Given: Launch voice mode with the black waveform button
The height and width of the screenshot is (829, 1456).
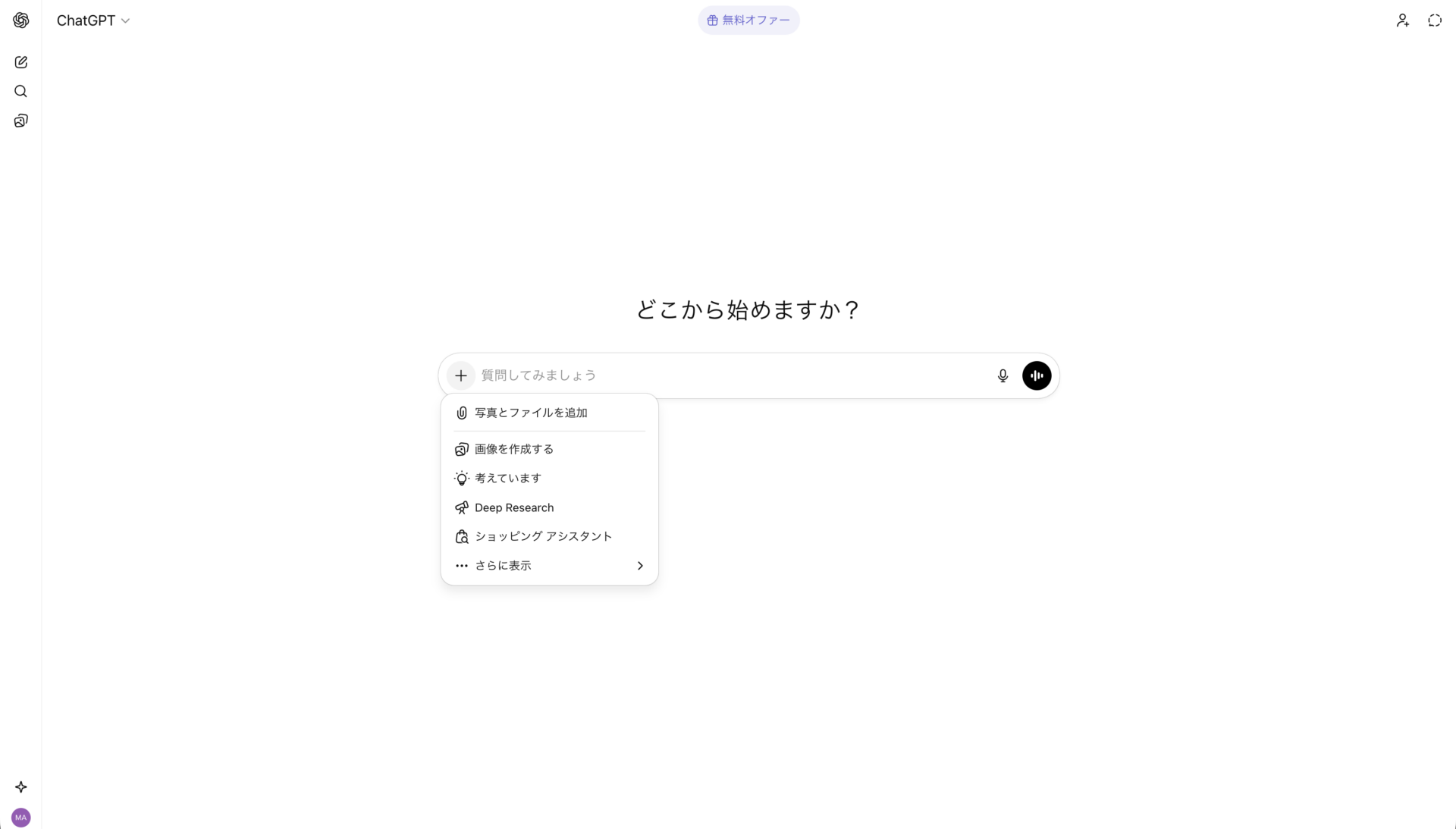Looking at the screenshot, I should [x=1037, y=375].
